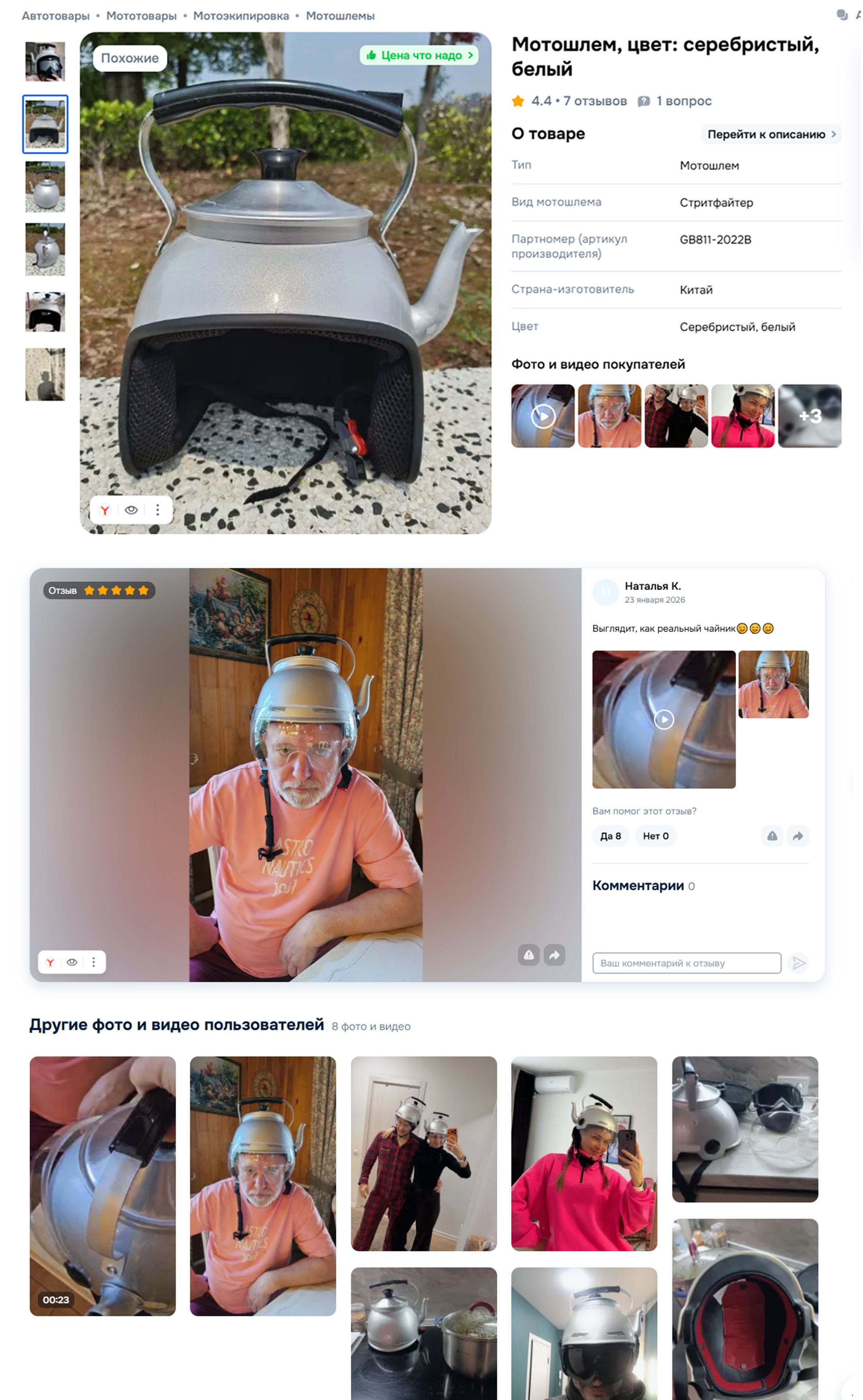Focus the Ваш комментарий к отзыву field
The image size is (863, 1400).
686,963
